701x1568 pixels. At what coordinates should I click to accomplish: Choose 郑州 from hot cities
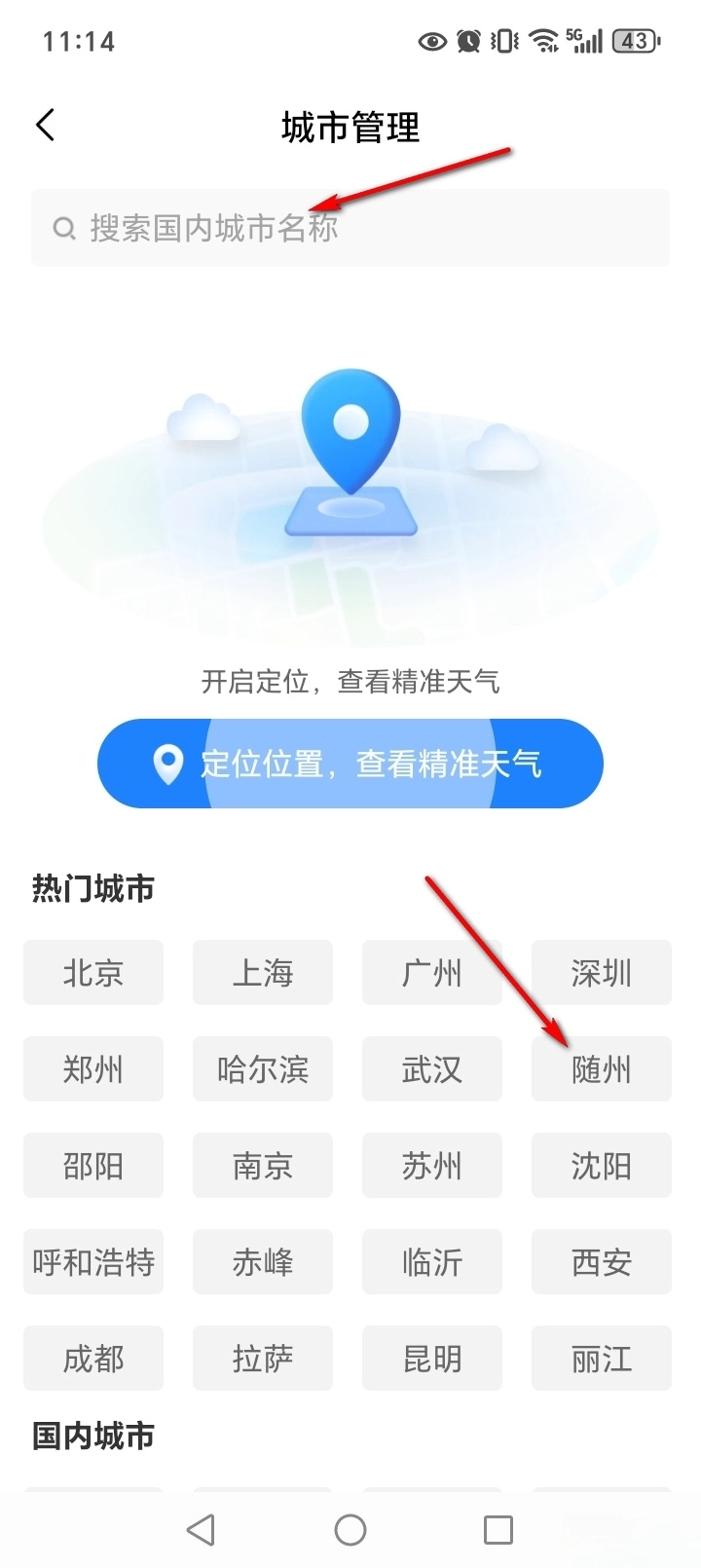[x=93, y=1068]
